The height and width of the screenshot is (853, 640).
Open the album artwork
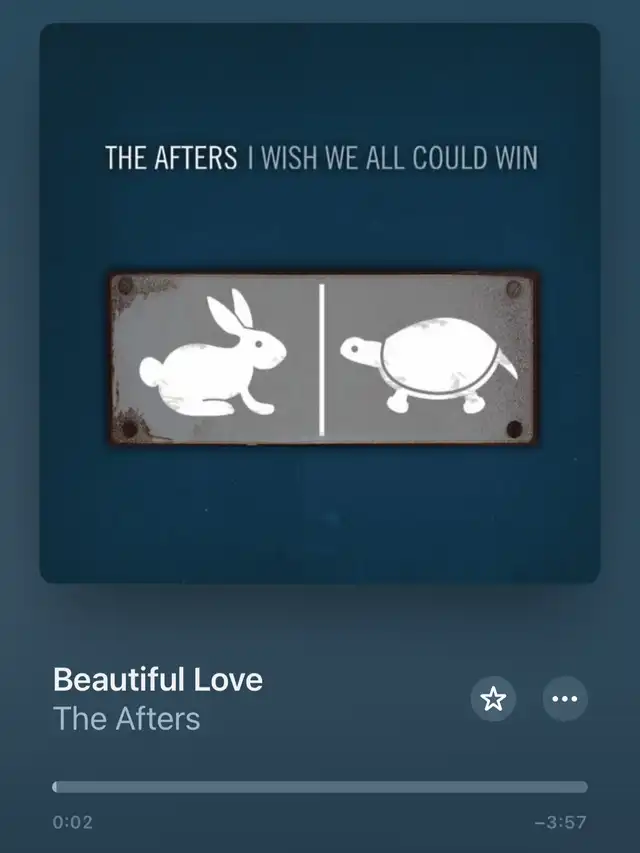pos(320,303)
